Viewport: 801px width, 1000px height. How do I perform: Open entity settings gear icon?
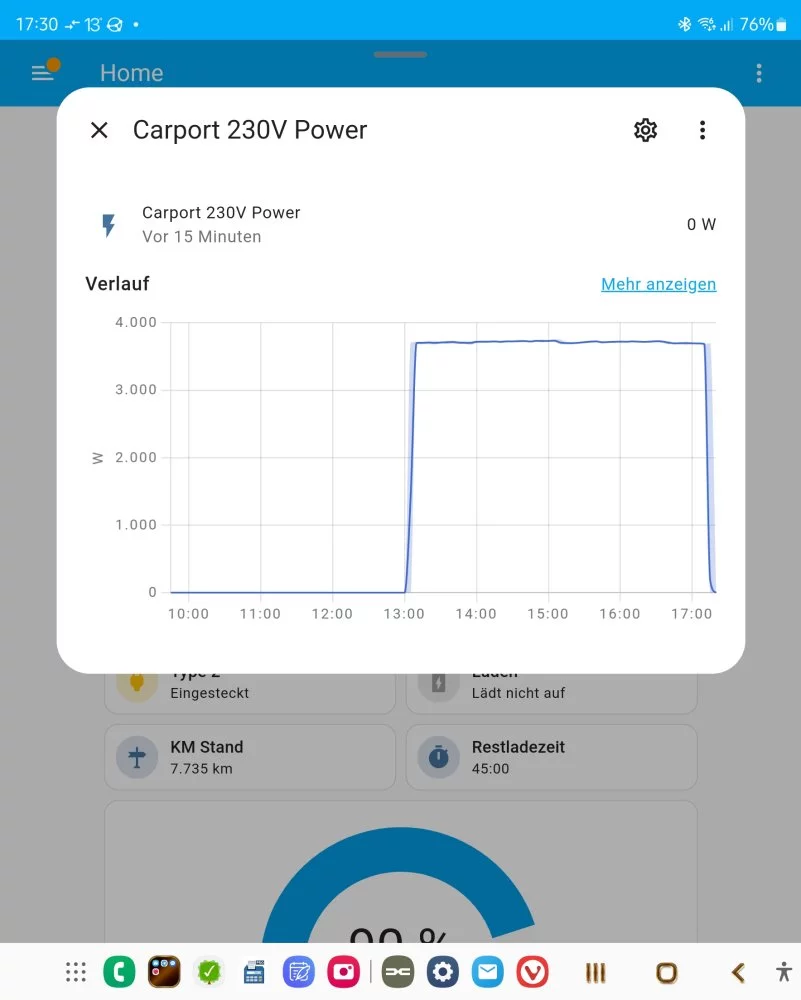point(646,130)
